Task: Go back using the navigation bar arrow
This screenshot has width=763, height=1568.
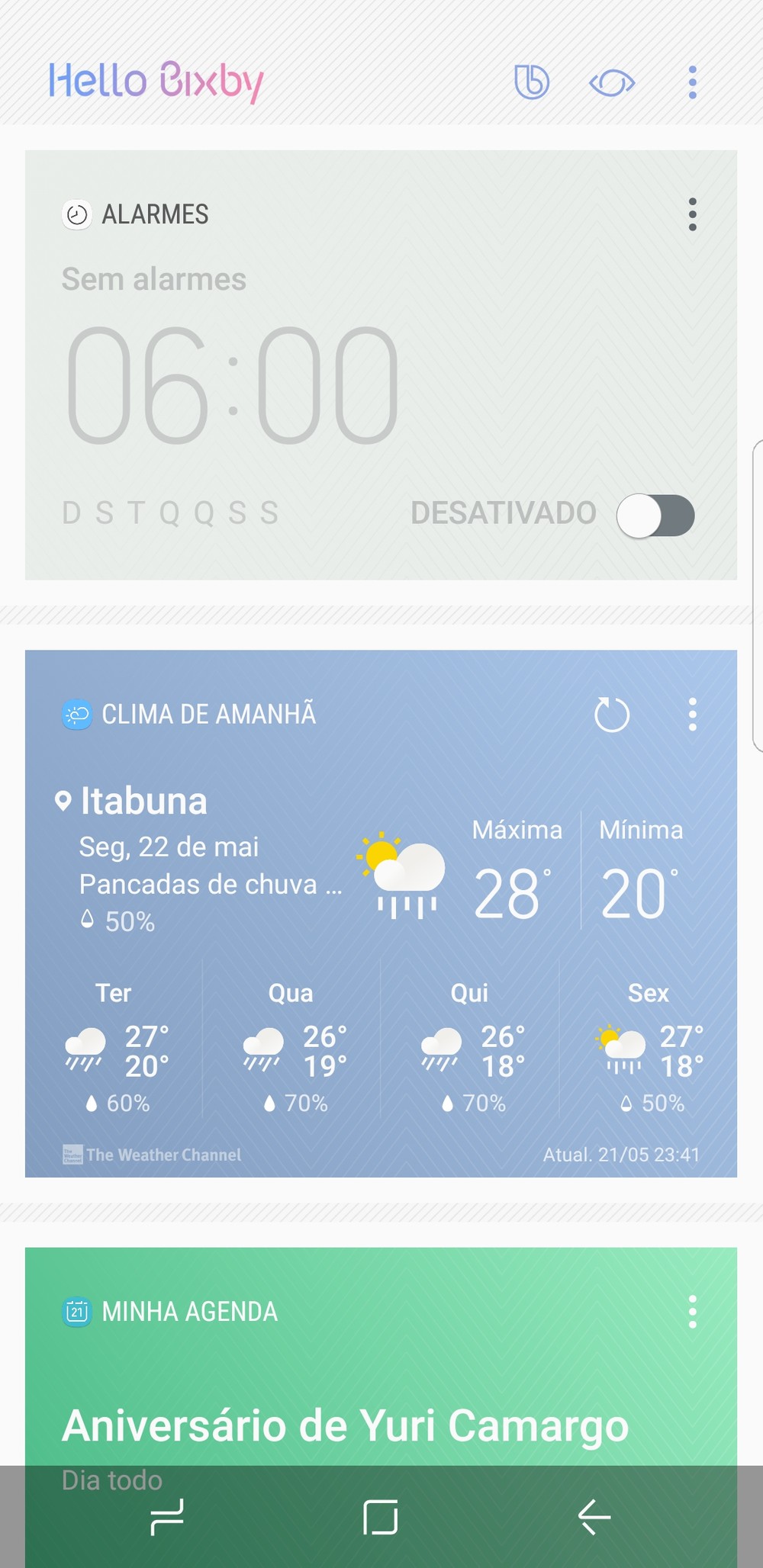Action: coord(594,1516)
